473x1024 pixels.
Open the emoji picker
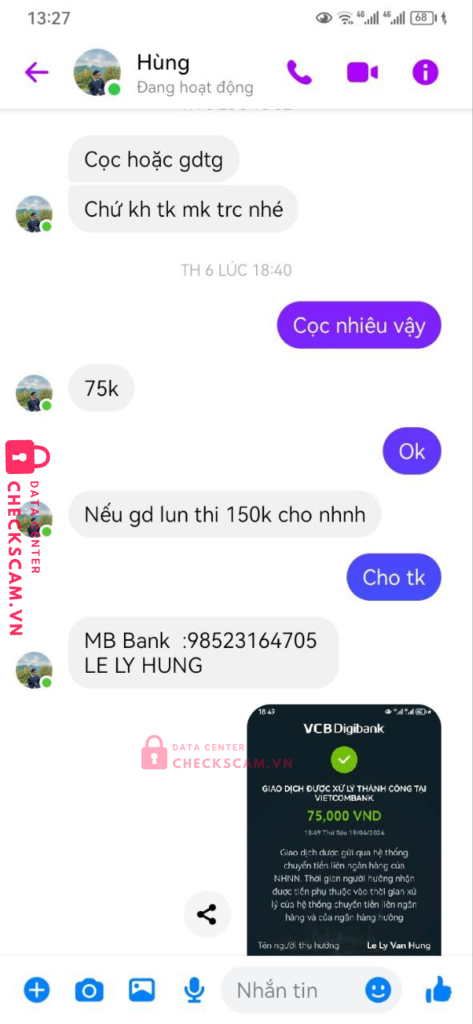click(x=378, y=990)
